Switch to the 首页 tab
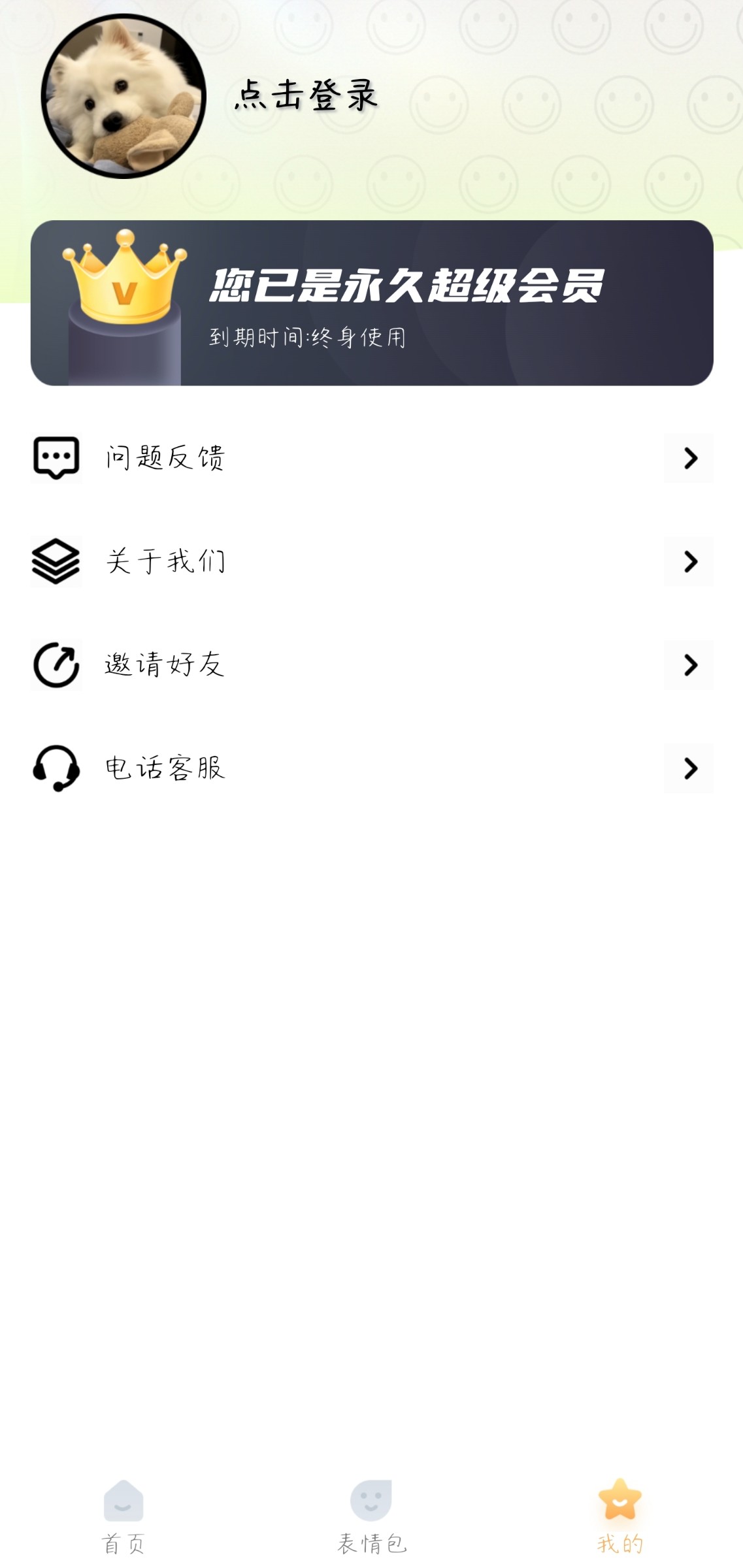The image size is (743, 1568). click(124, 1517)
